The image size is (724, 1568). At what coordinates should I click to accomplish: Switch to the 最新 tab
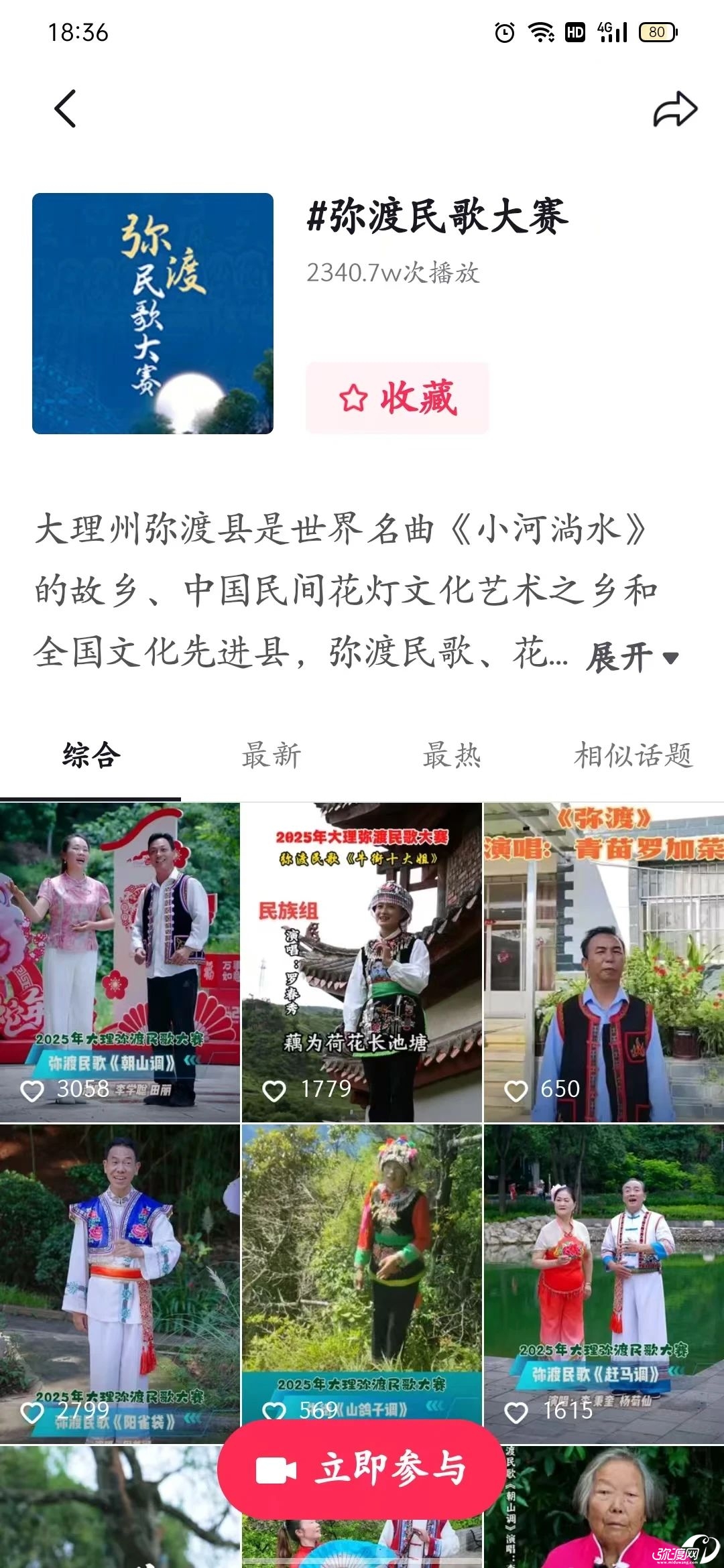click(x=271, y=755)
